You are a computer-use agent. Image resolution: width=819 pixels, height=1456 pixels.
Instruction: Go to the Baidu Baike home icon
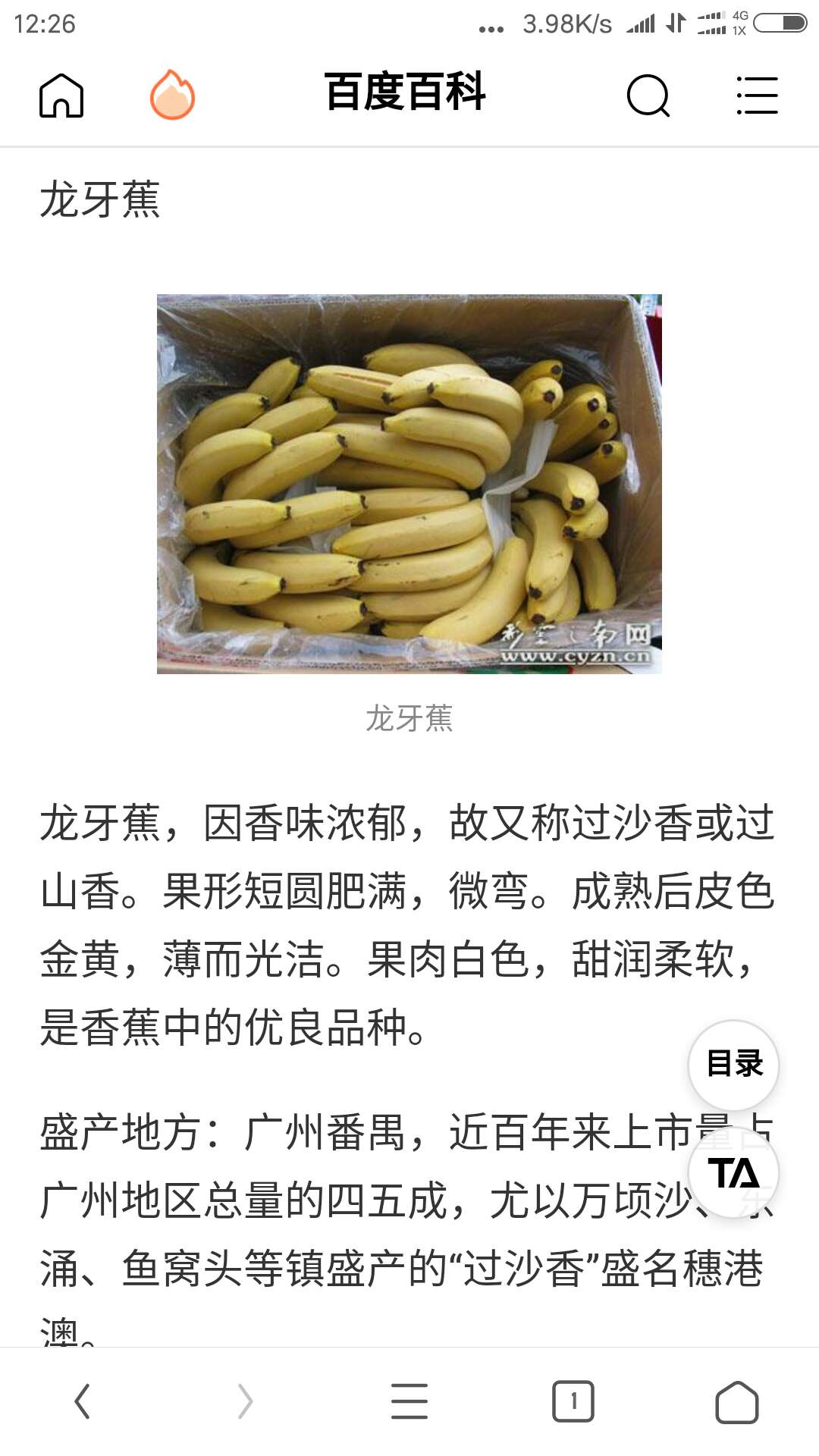point(61,96)
